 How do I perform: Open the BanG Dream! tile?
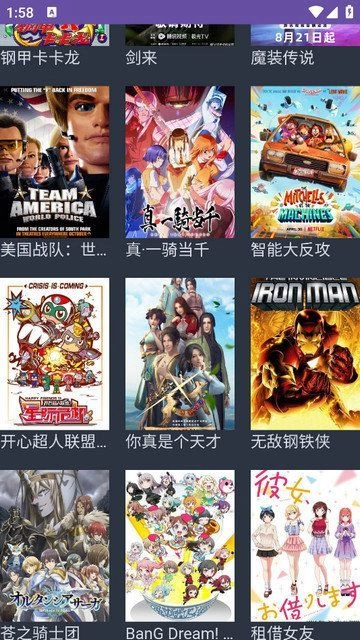pos(180,546)
